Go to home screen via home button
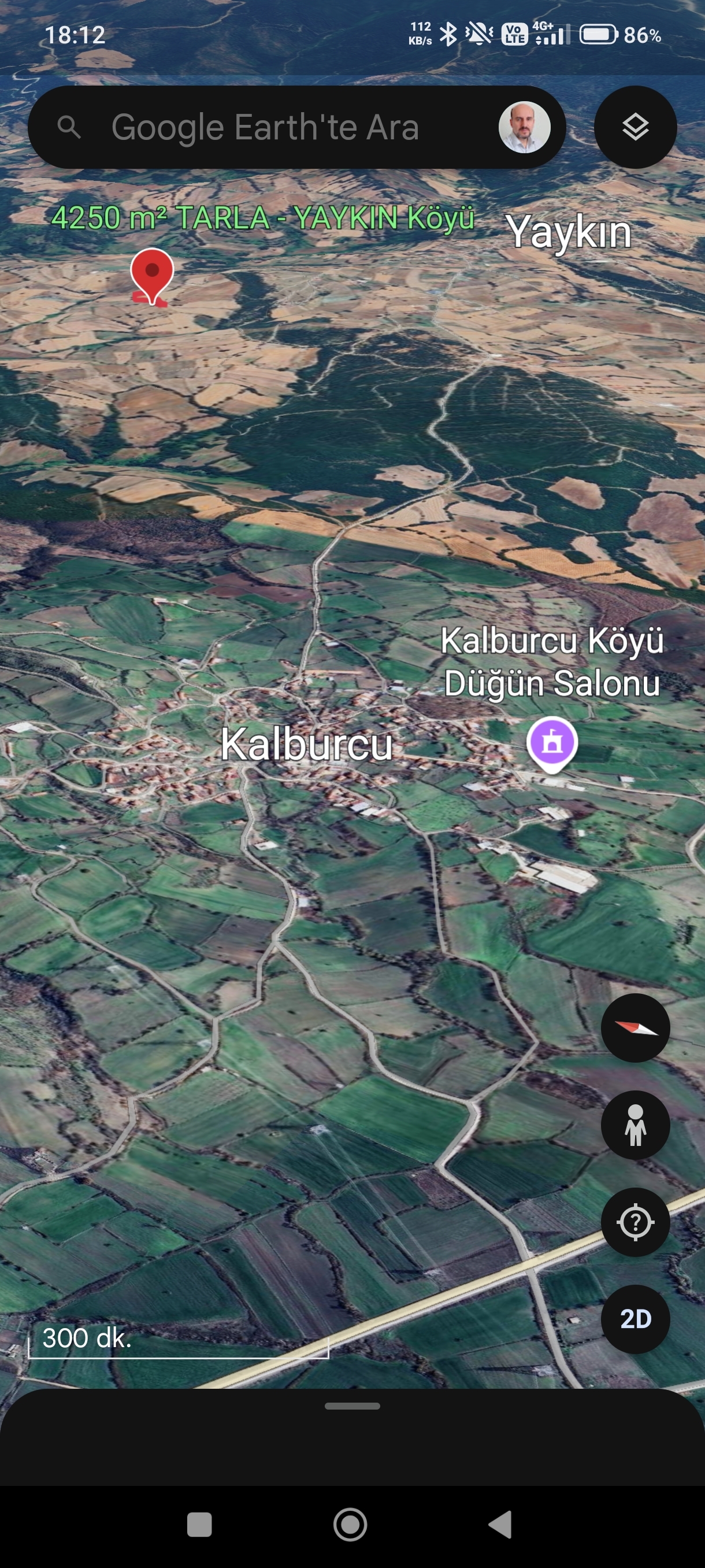 coord(350,1524)
